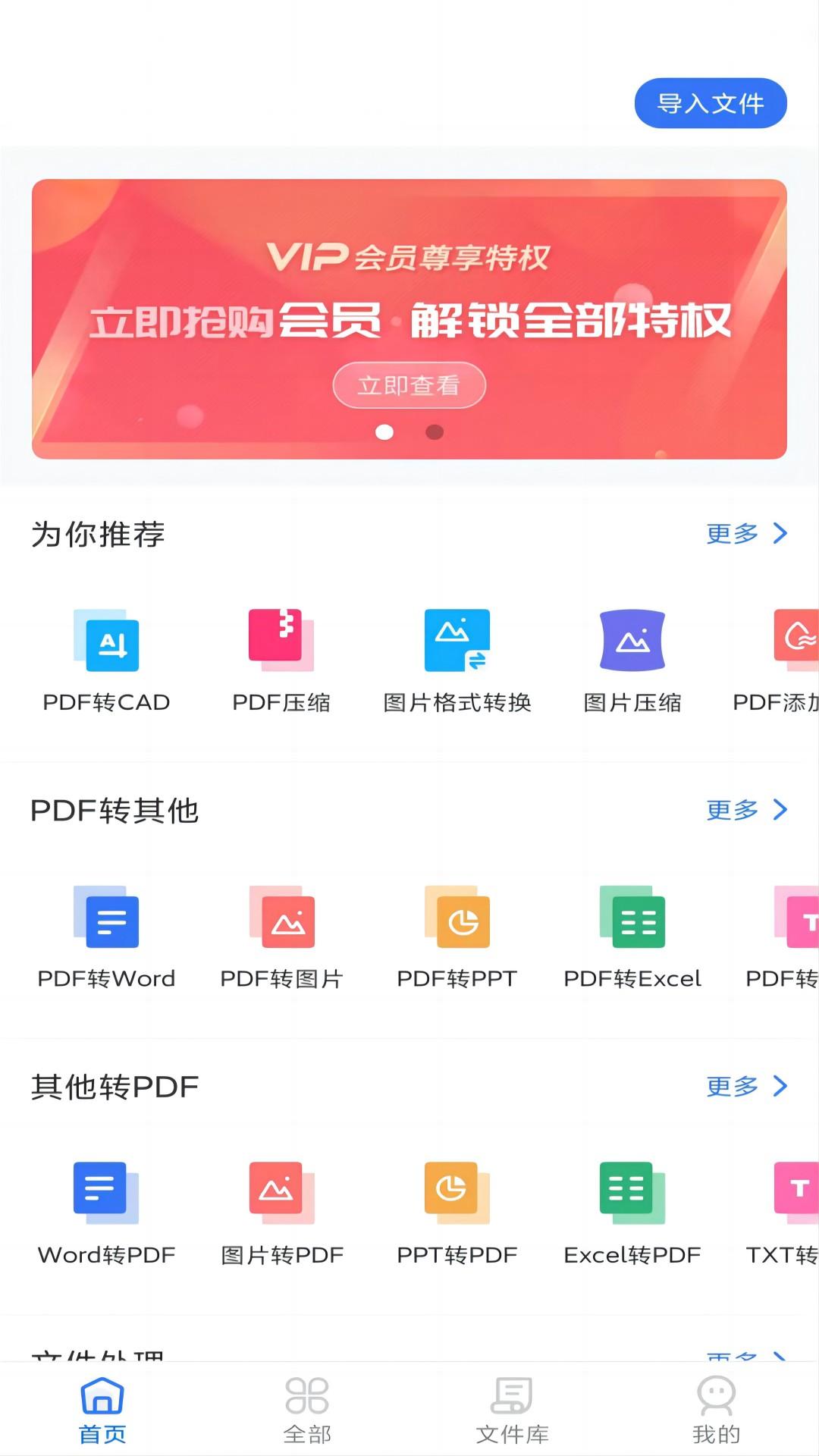This screenshot has width=819, height=1456.
Task: Launch the PDF压缩 tool
Action: pos(281,660)
